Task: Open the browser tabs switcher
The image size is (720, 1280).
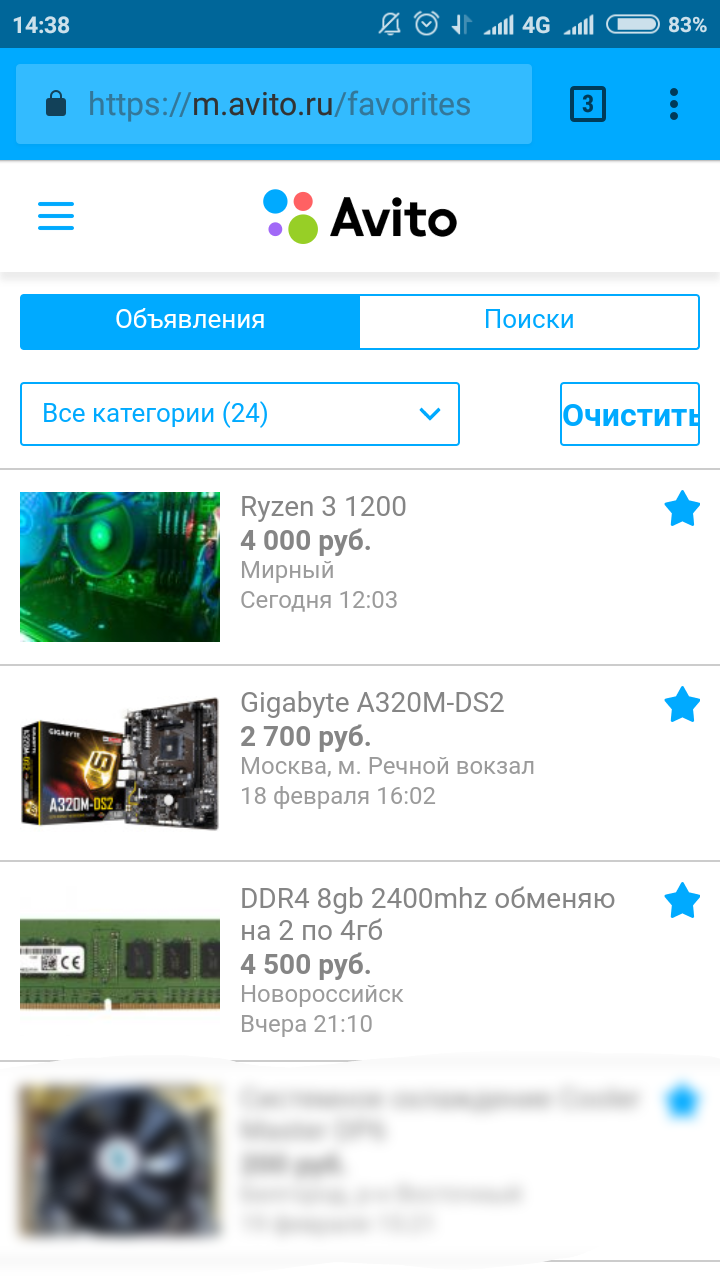Action: (x=588, y=104)
